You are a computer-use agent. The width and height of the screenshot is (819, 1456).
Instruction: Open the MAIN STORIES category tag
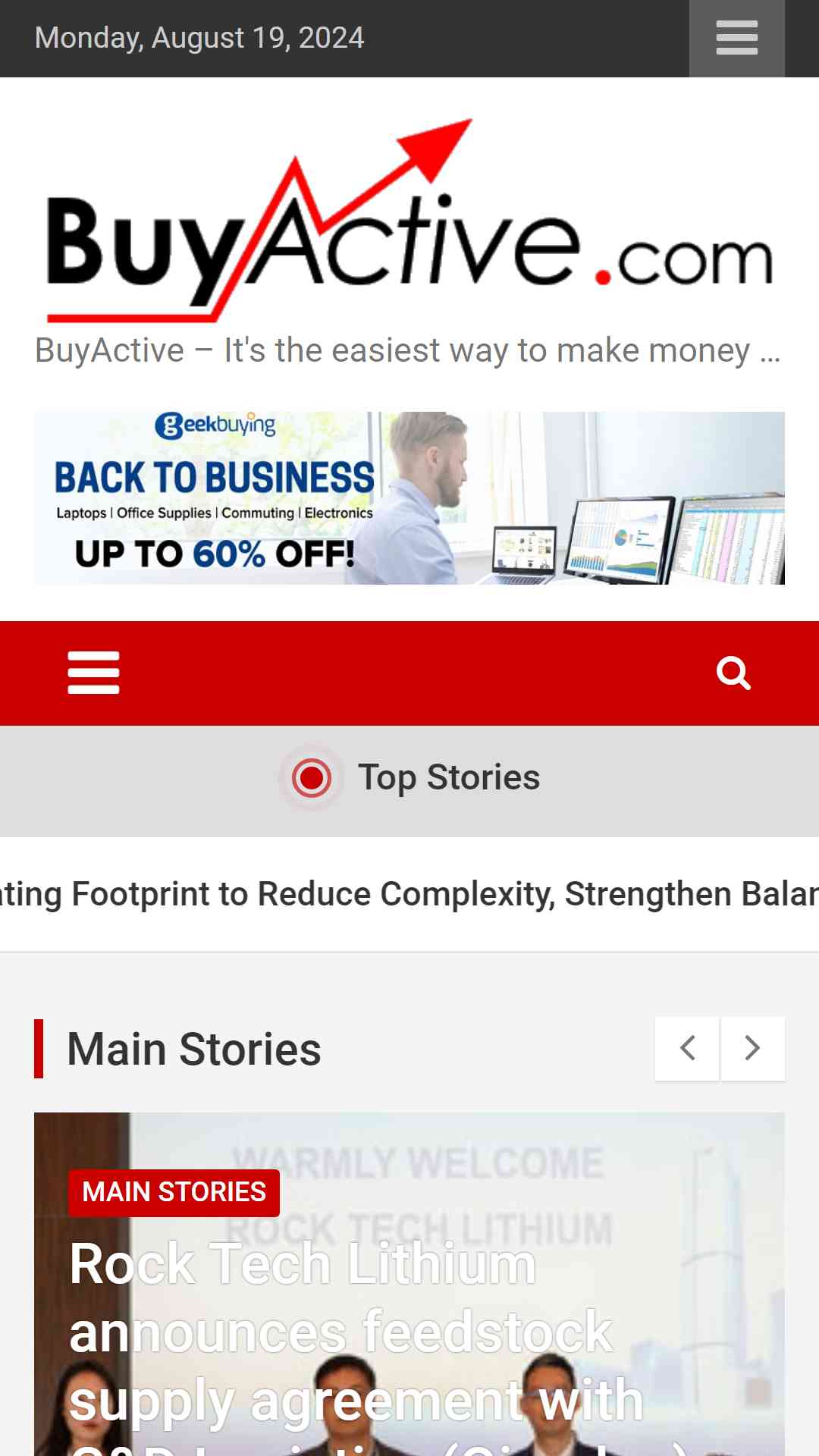[174, 1193]
